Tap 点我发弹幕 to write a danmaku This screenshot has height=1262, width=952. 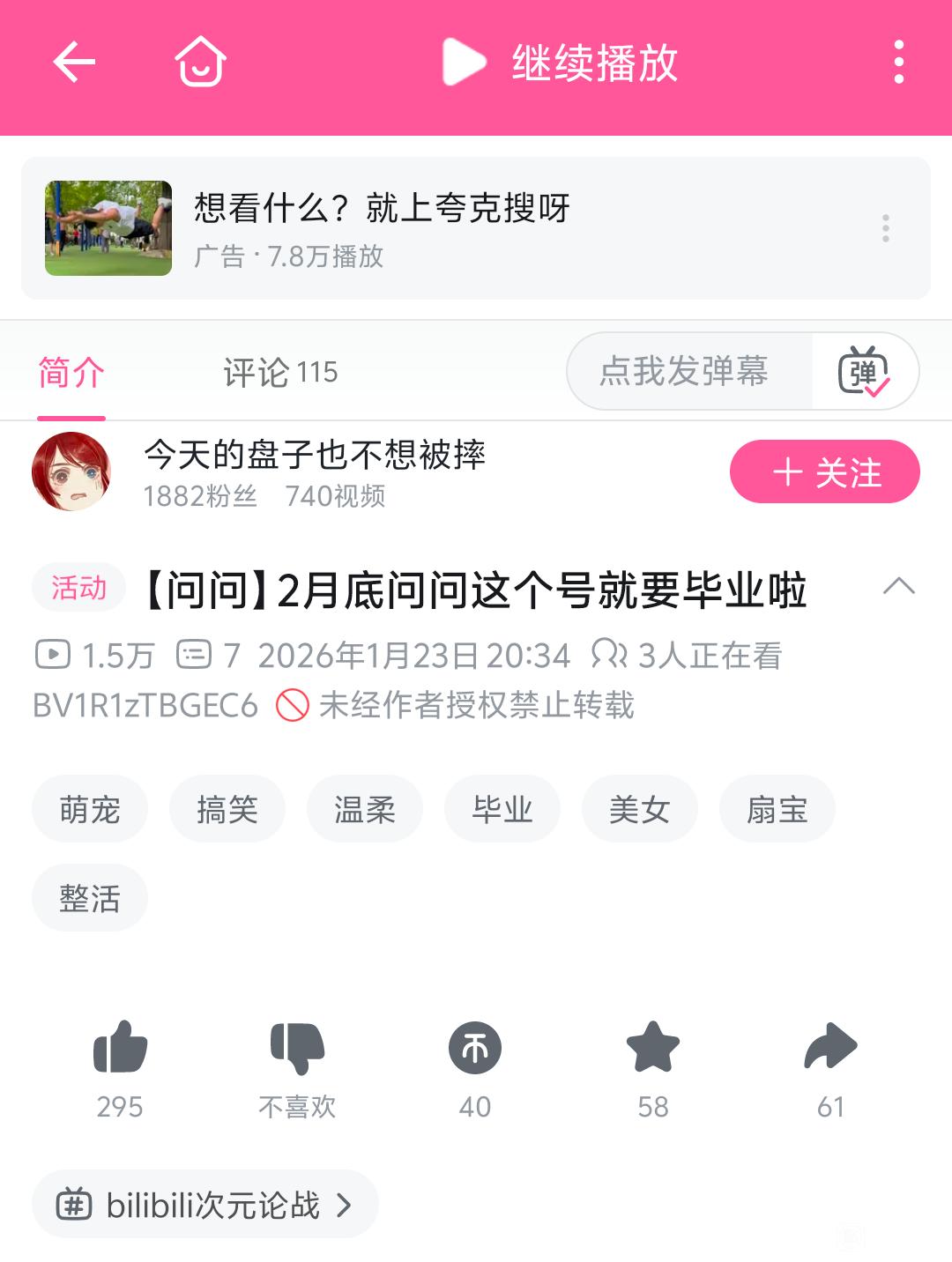coord(684,371)
